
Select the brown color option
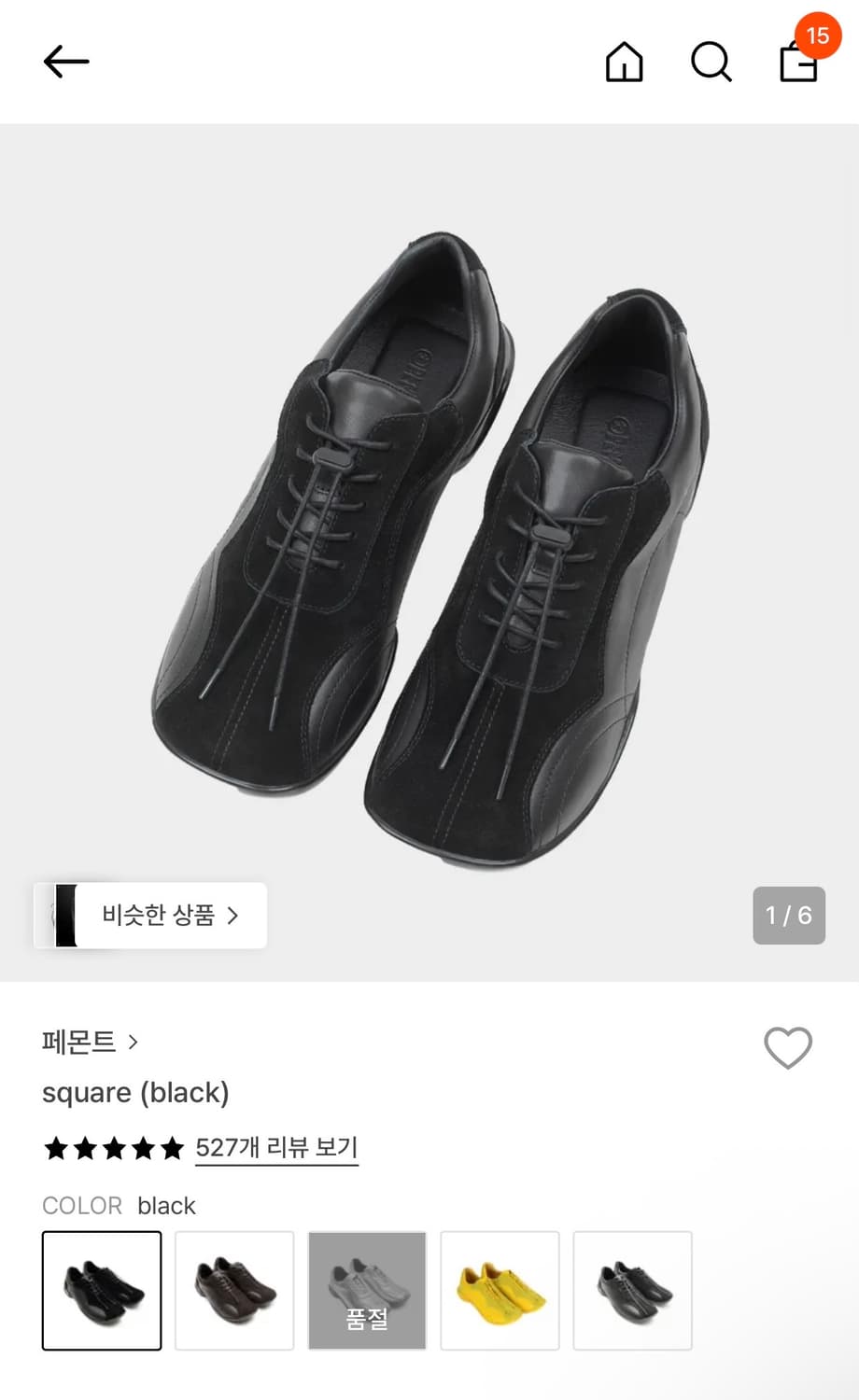click(234, 1291)
